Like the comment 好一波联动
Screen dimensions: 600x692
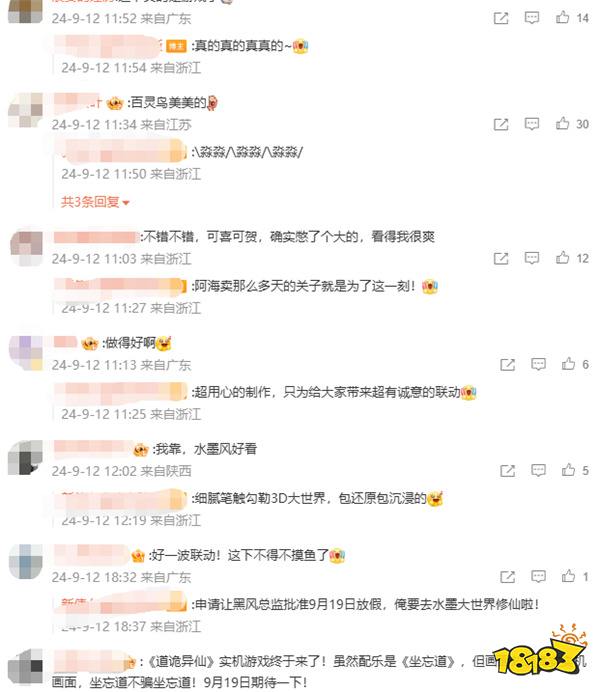(x=568, y=577)
